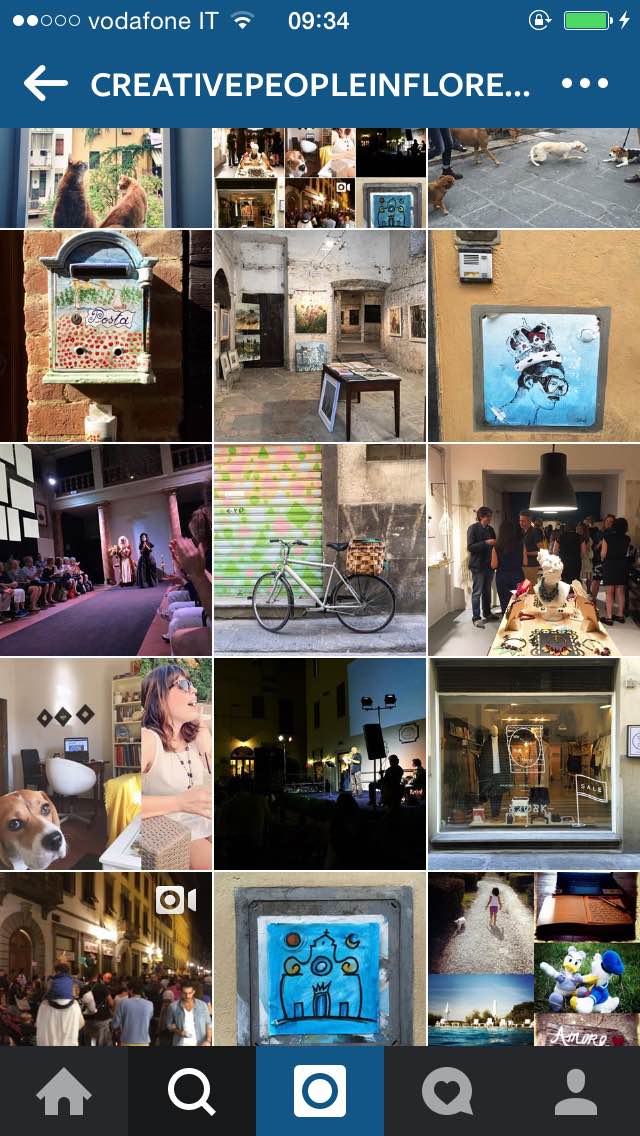Viewport: 640px width, 1136px height.
Task: View the jewelry display party photo
Action: 534,550
